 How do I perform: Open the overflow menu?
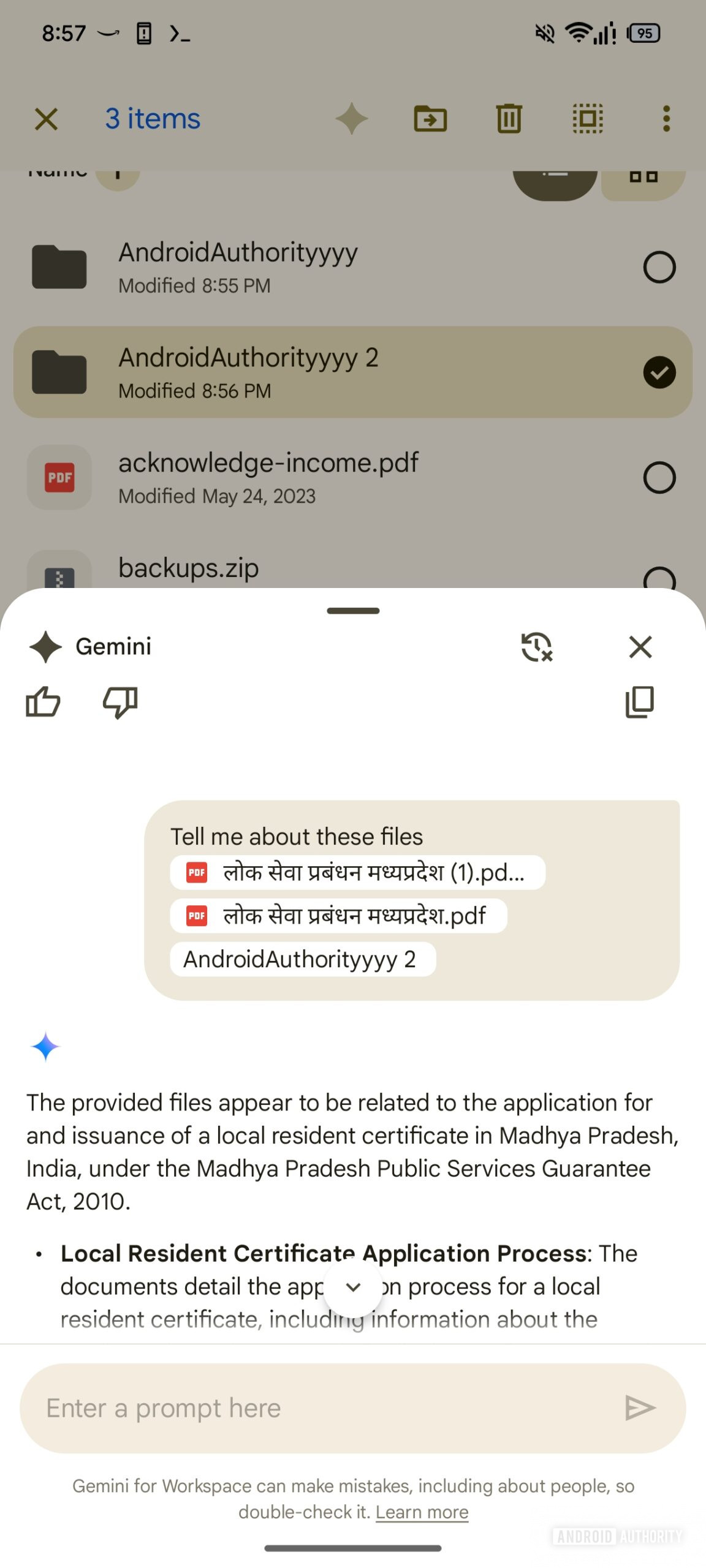click(x=666, y=119)
